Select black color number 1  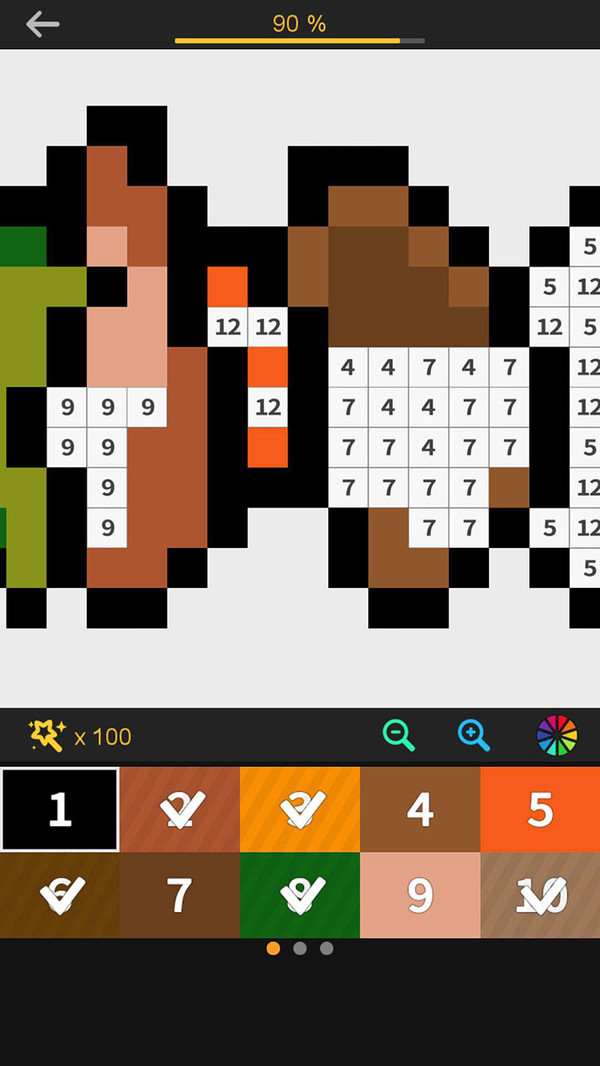point(60,809)
